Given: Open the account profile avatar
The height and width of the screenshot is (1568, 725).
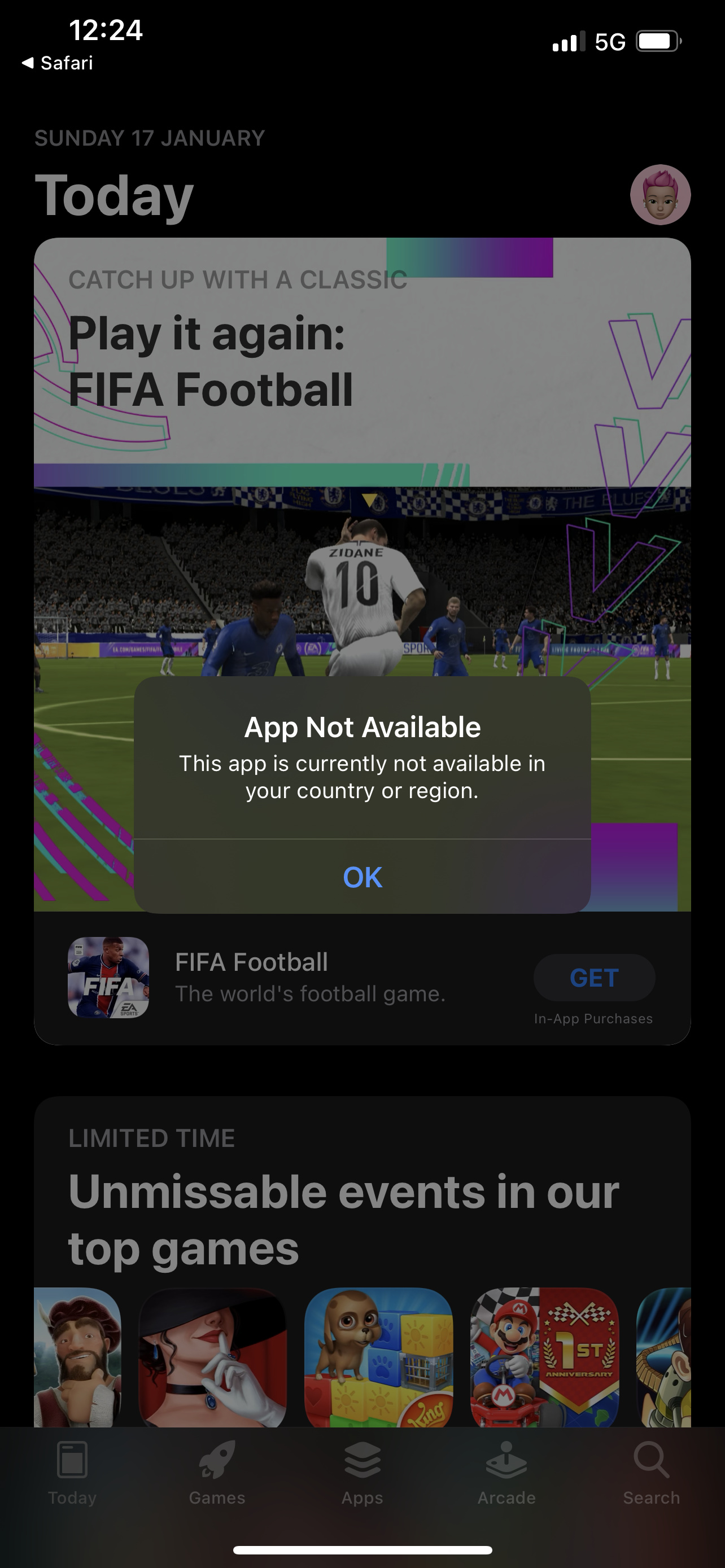Looking at the screenshot, I should point(660,195).
